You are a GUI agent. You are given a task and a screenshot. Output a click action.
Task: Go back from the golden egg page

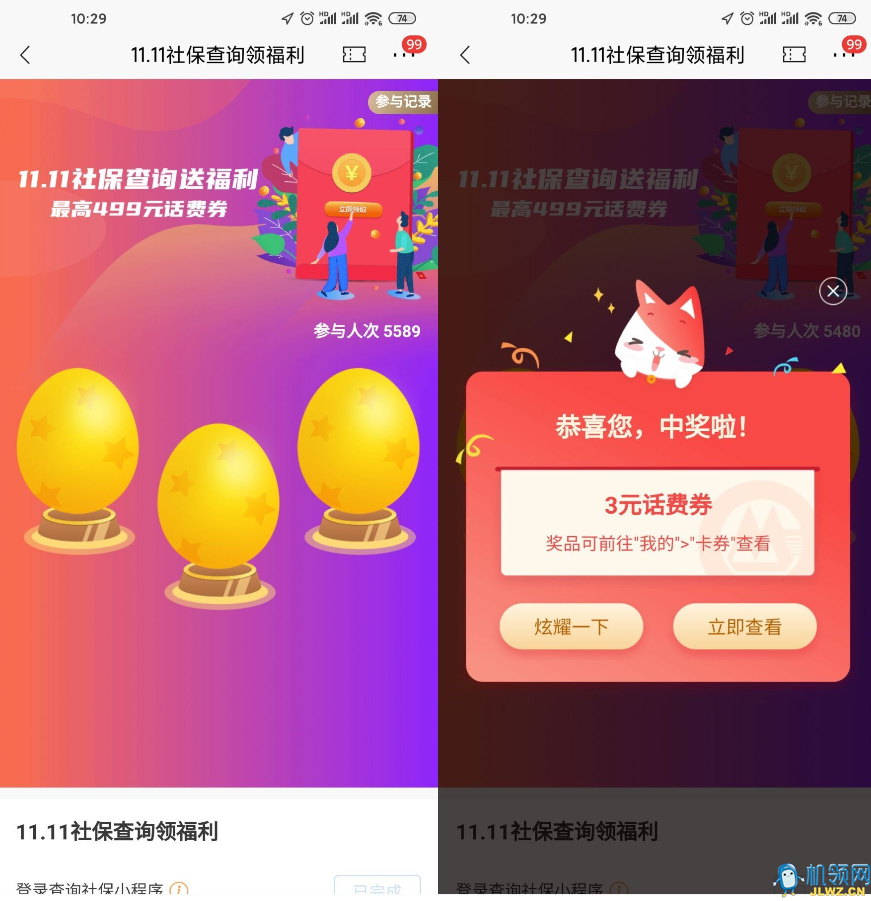pyautogui.click(x=25, y=55)
